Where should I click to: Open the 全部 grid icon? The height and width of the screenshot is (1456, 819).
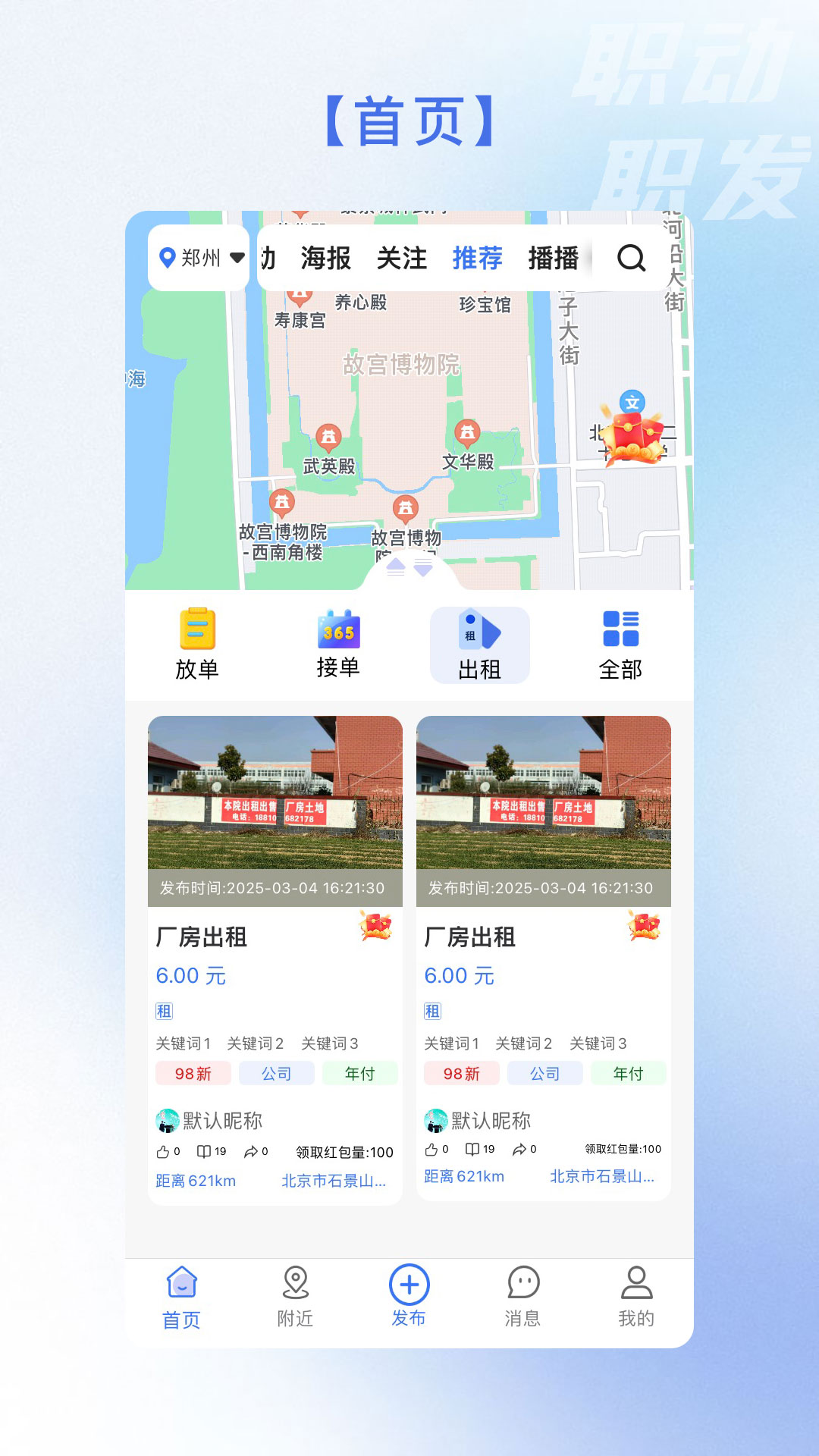pos(621,628)
